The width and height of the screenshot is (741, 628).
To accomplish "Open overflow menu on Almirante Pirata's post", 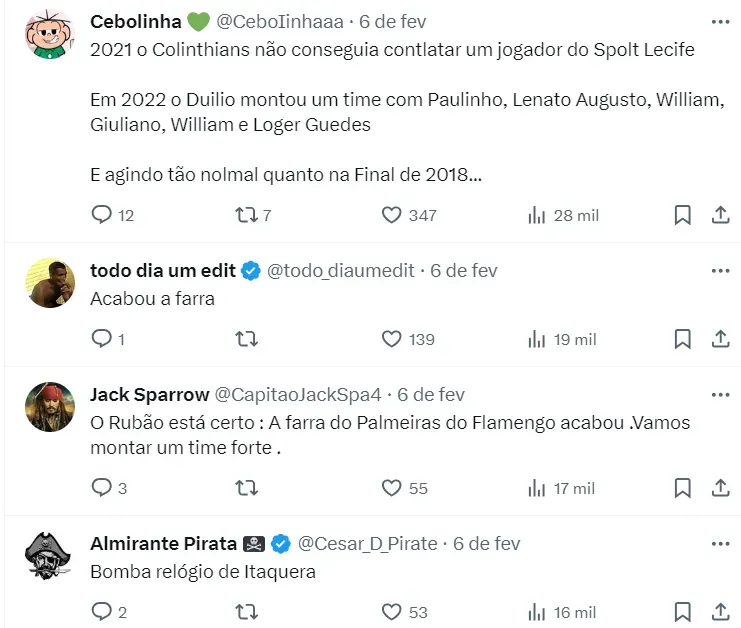I will (x=720, y=543).
